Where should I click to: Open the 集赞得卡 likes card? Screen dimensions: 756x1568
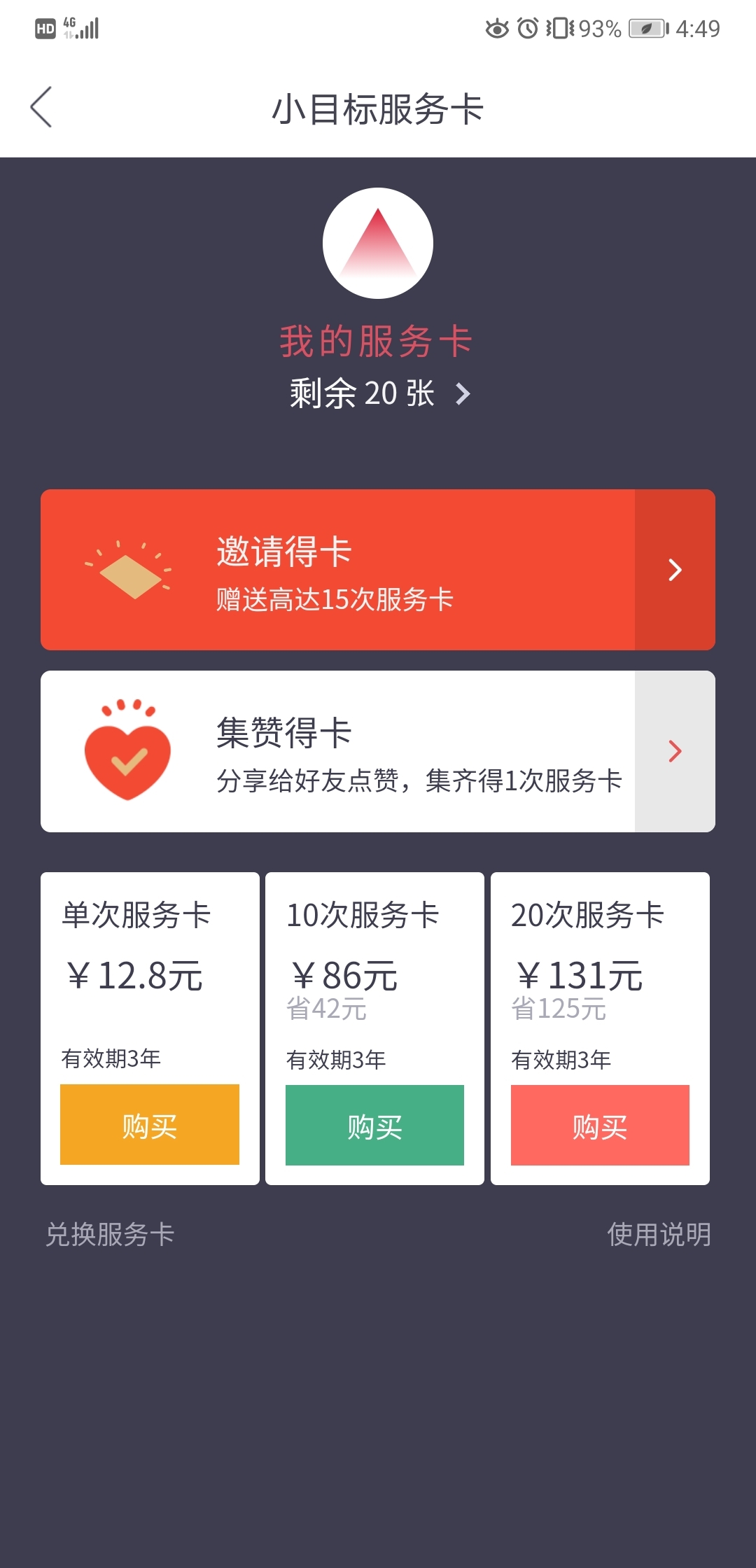378,751
